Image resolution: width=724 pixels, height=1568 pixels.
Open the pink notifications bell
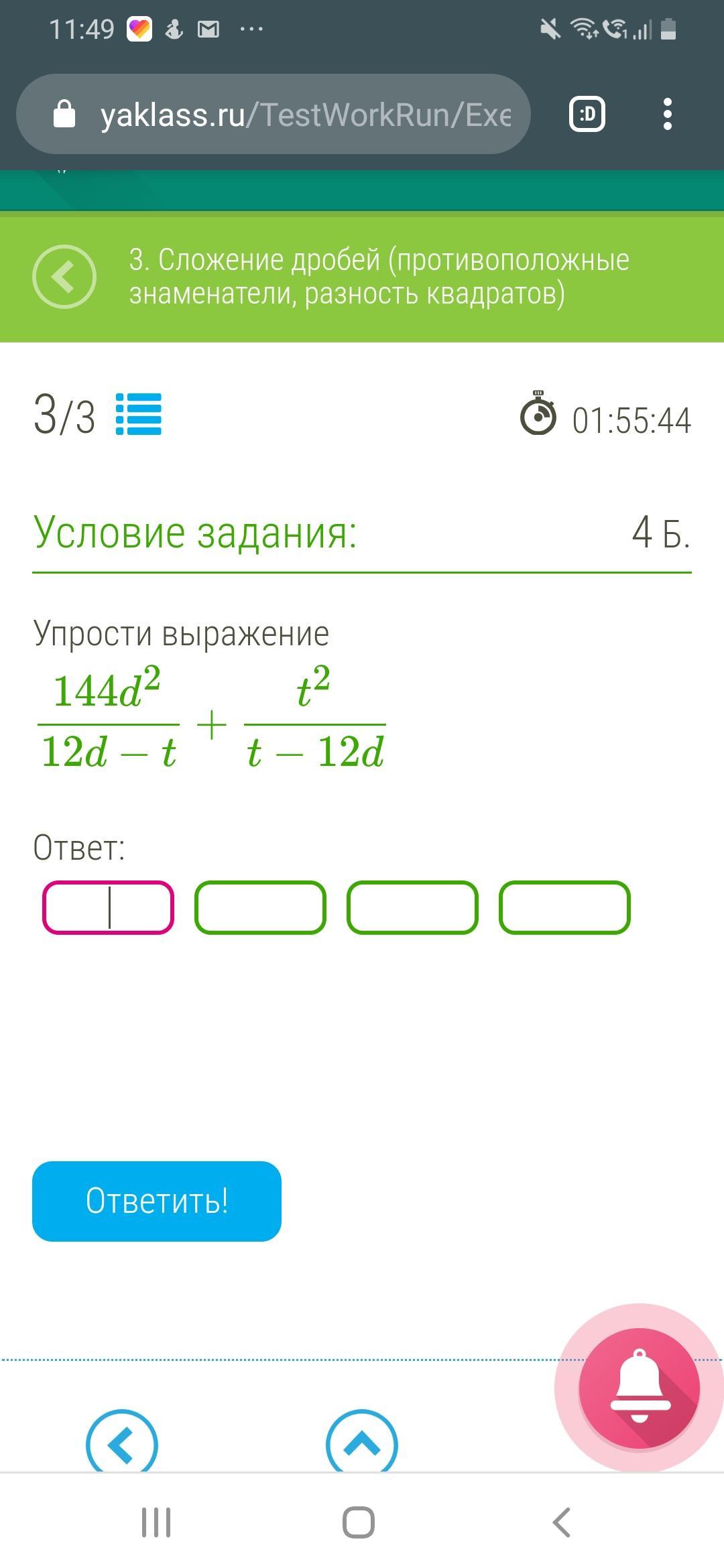(x=640, y=1387)
